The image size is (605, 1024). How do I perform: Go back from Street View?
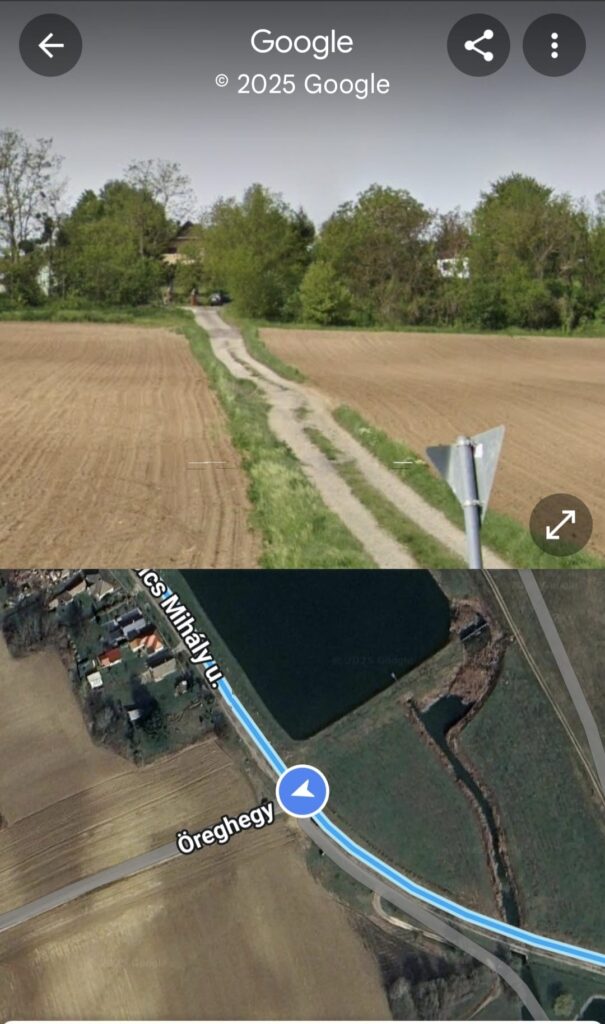(x=50, y=45)
